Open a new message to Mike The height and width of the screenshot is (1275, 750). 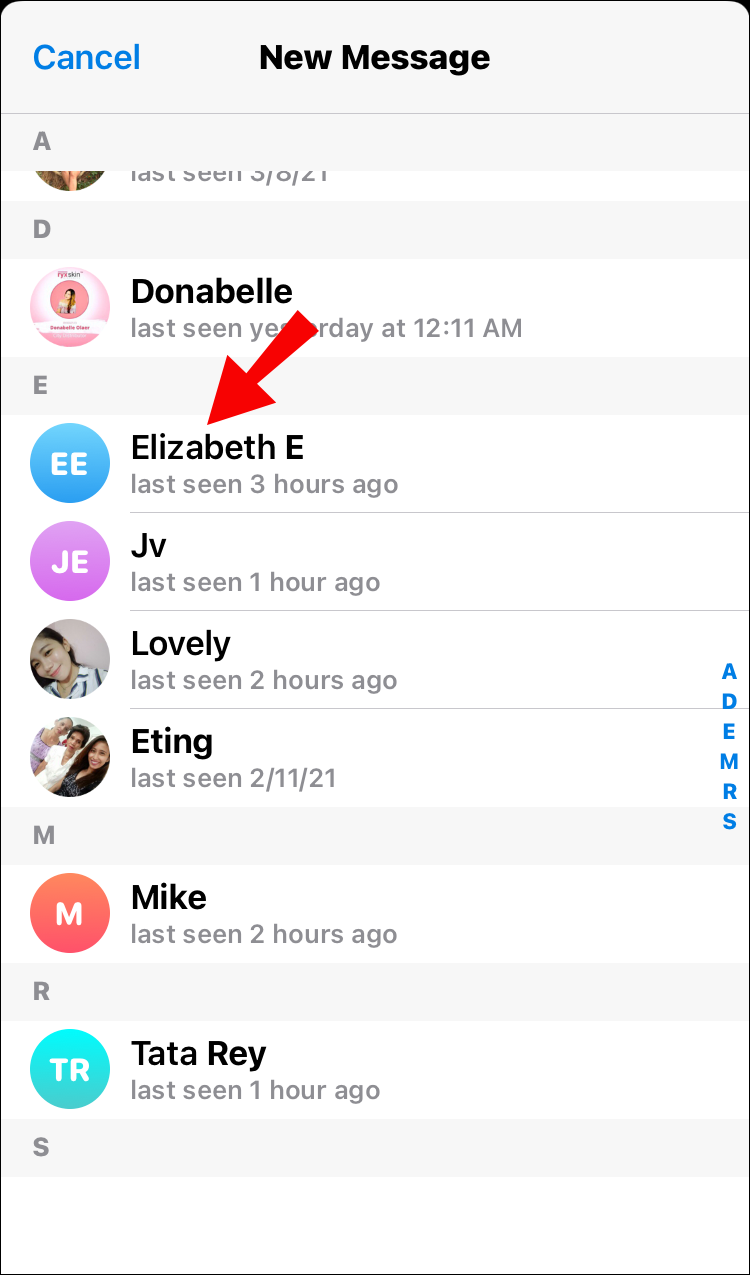click(375, 914)
